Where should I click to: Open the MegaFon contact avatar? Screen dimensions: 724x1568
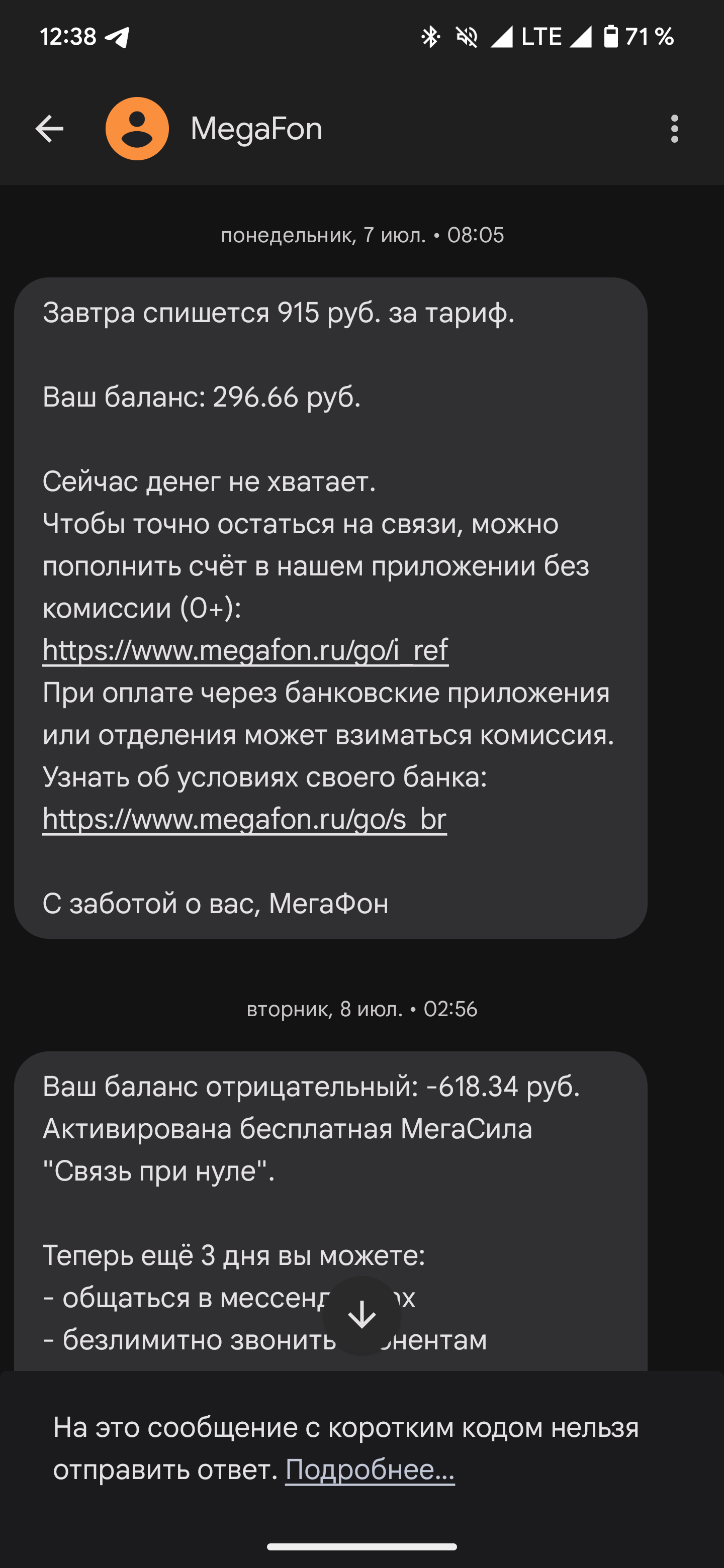(137, 129)
